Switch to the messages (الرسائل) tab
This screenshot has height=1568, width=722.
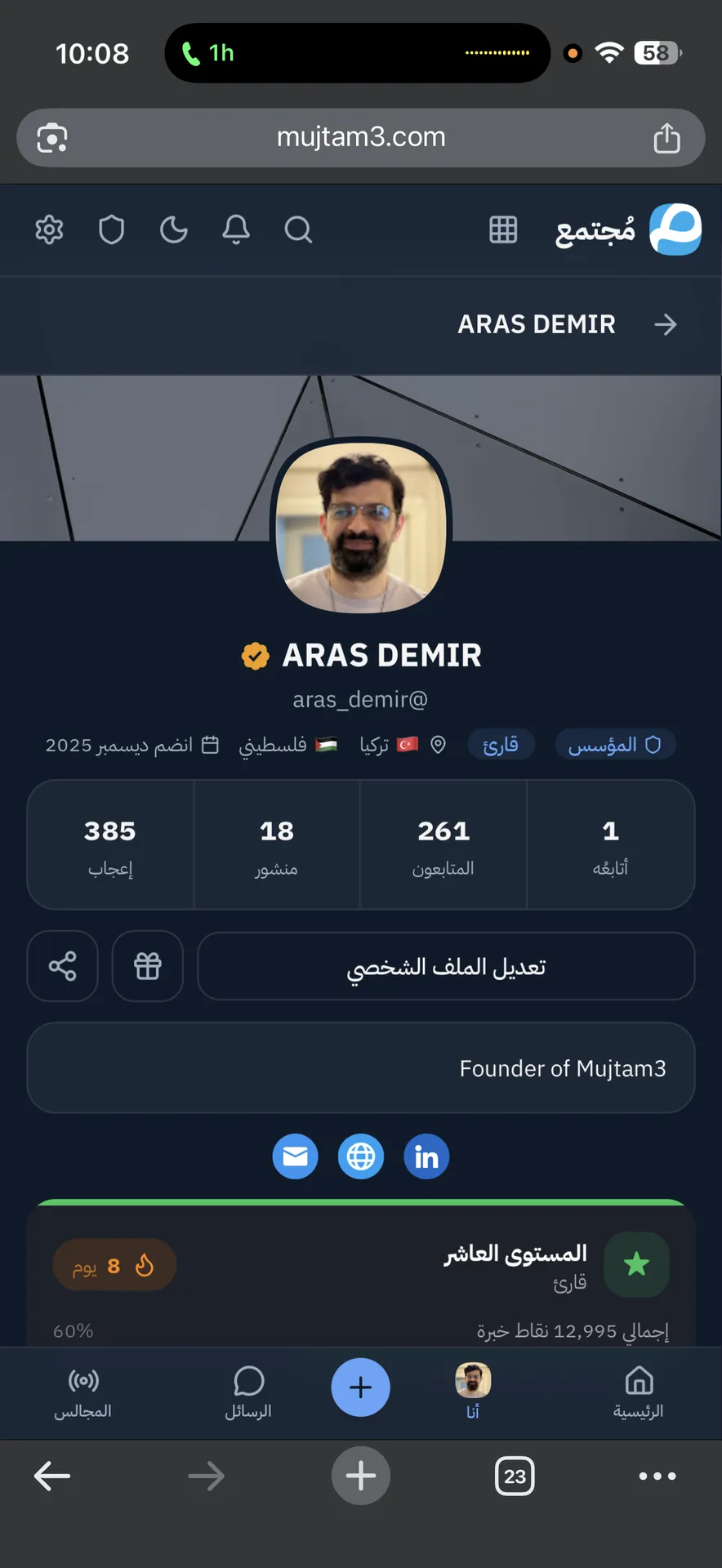pyautogui.click(x=248, y=1392)
